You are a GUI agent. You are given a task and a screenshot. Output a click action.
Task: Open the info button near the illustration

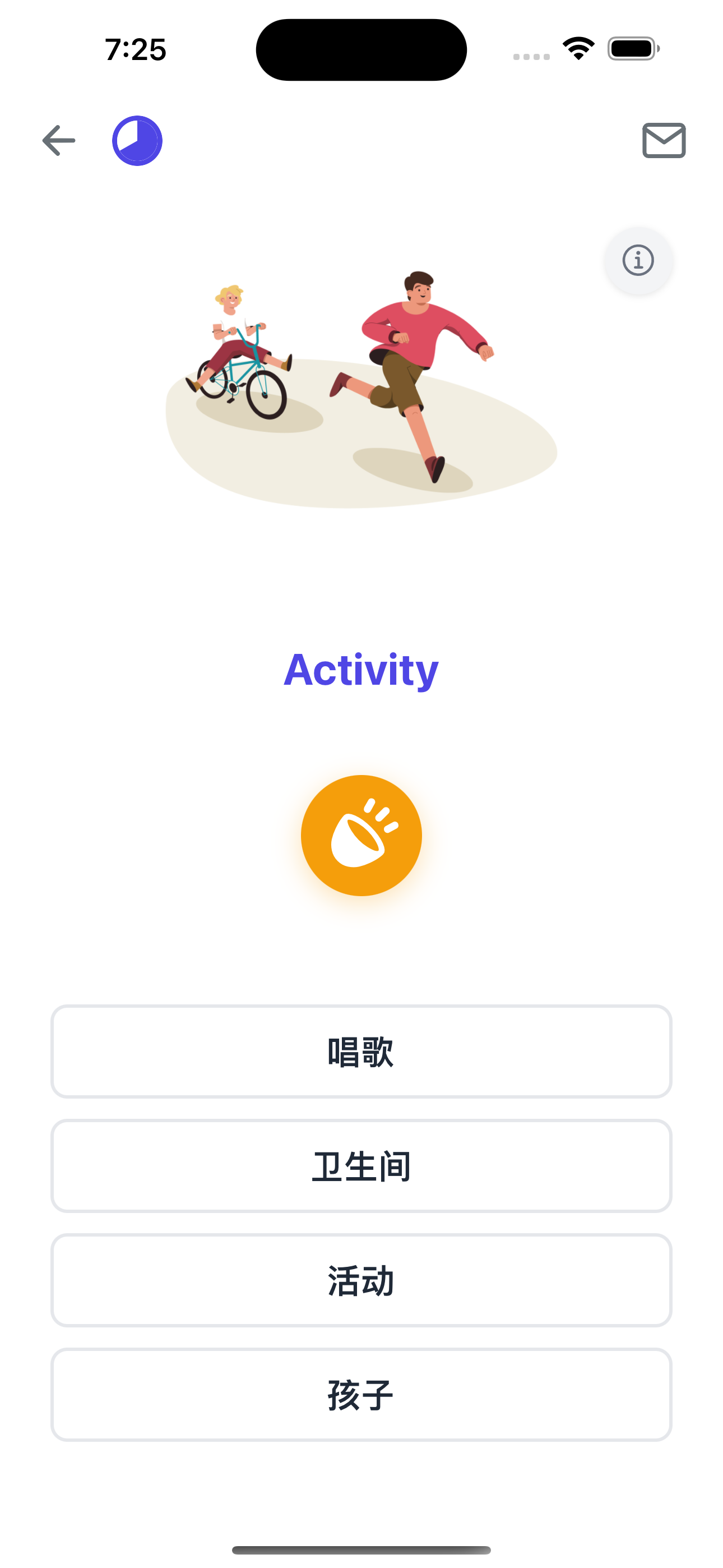(638, 261)
